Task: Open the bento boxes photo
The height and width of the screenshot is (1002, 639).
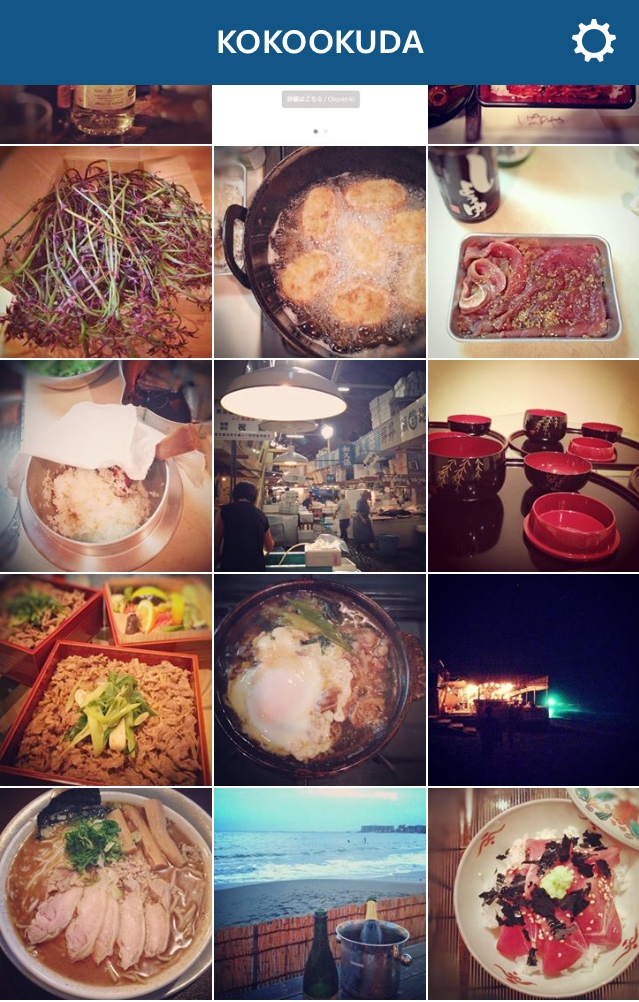Action: [106, 680]
